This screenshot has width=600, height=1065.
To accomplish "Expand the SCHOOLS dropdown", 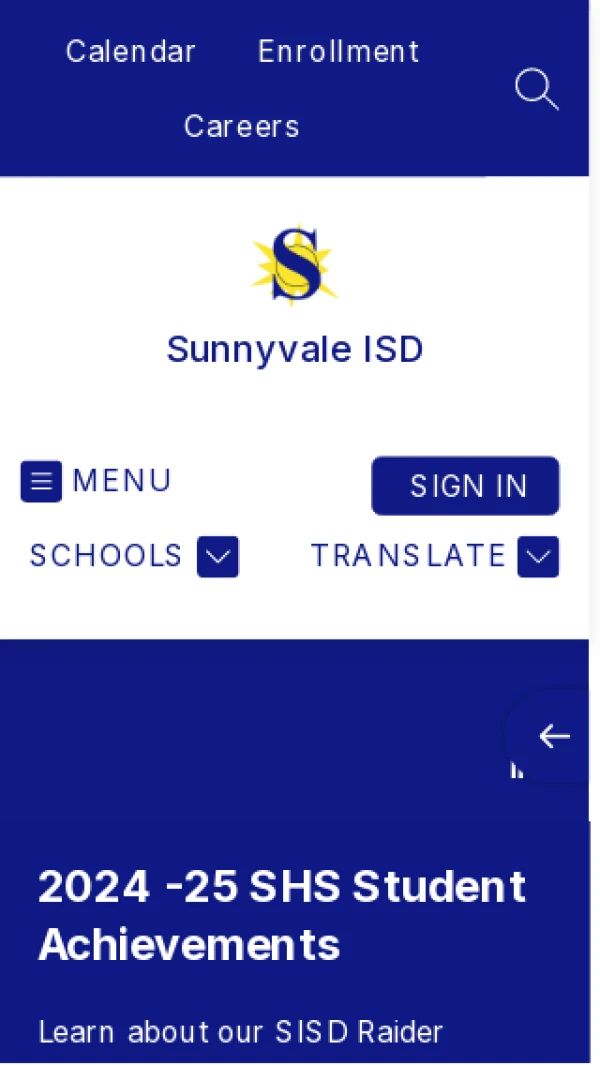I will 217,557.
